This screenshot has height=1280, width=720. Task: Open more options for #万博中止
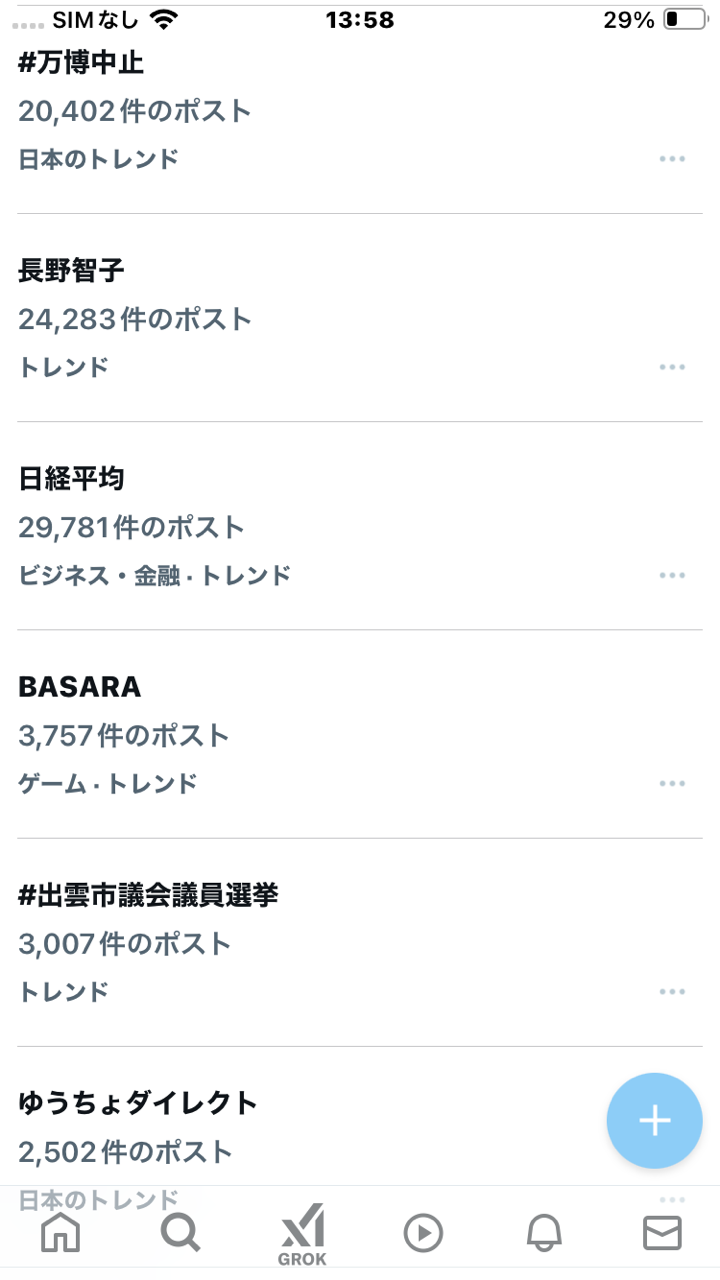[x=672, y=159]
